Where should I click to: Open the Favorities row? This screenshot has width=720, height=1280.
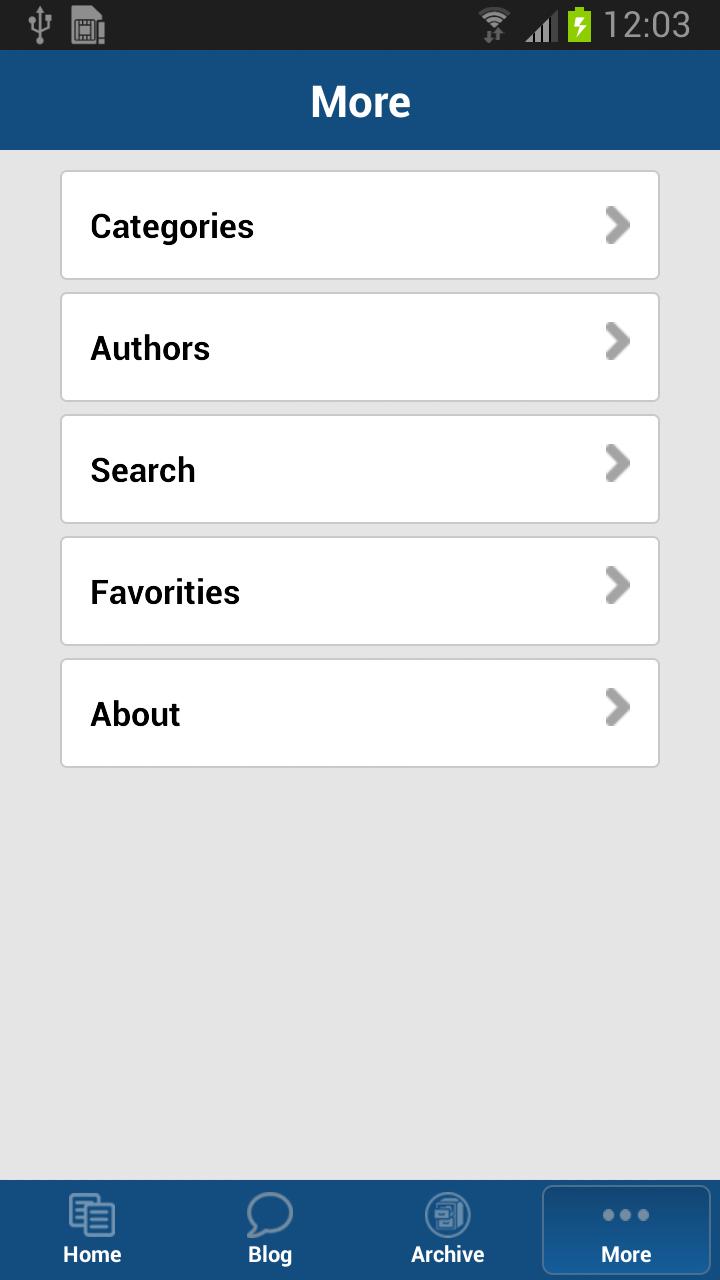360,591
